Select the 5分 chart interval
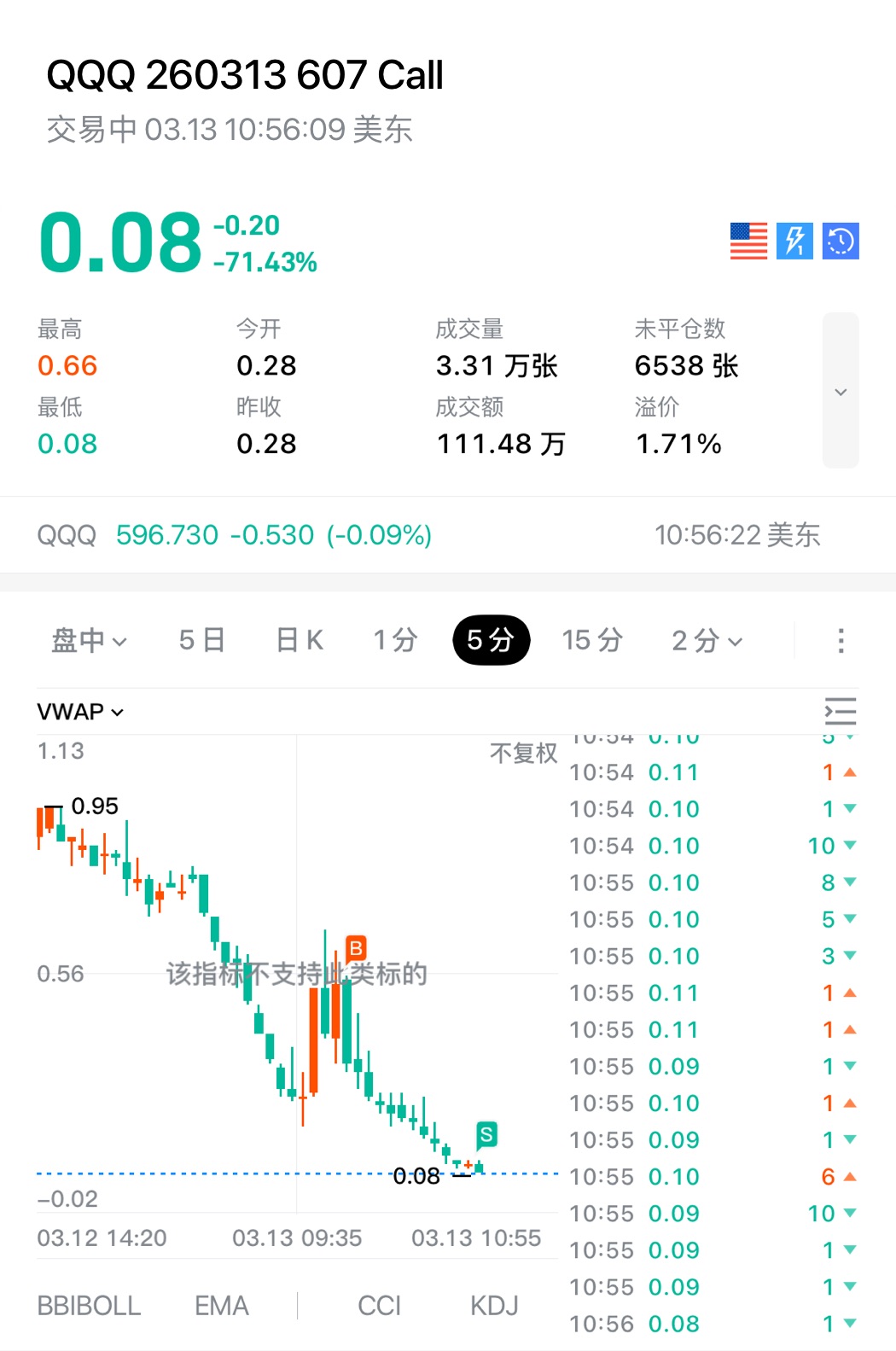The height and width of the screenshot is (1351, 896). 491,640
